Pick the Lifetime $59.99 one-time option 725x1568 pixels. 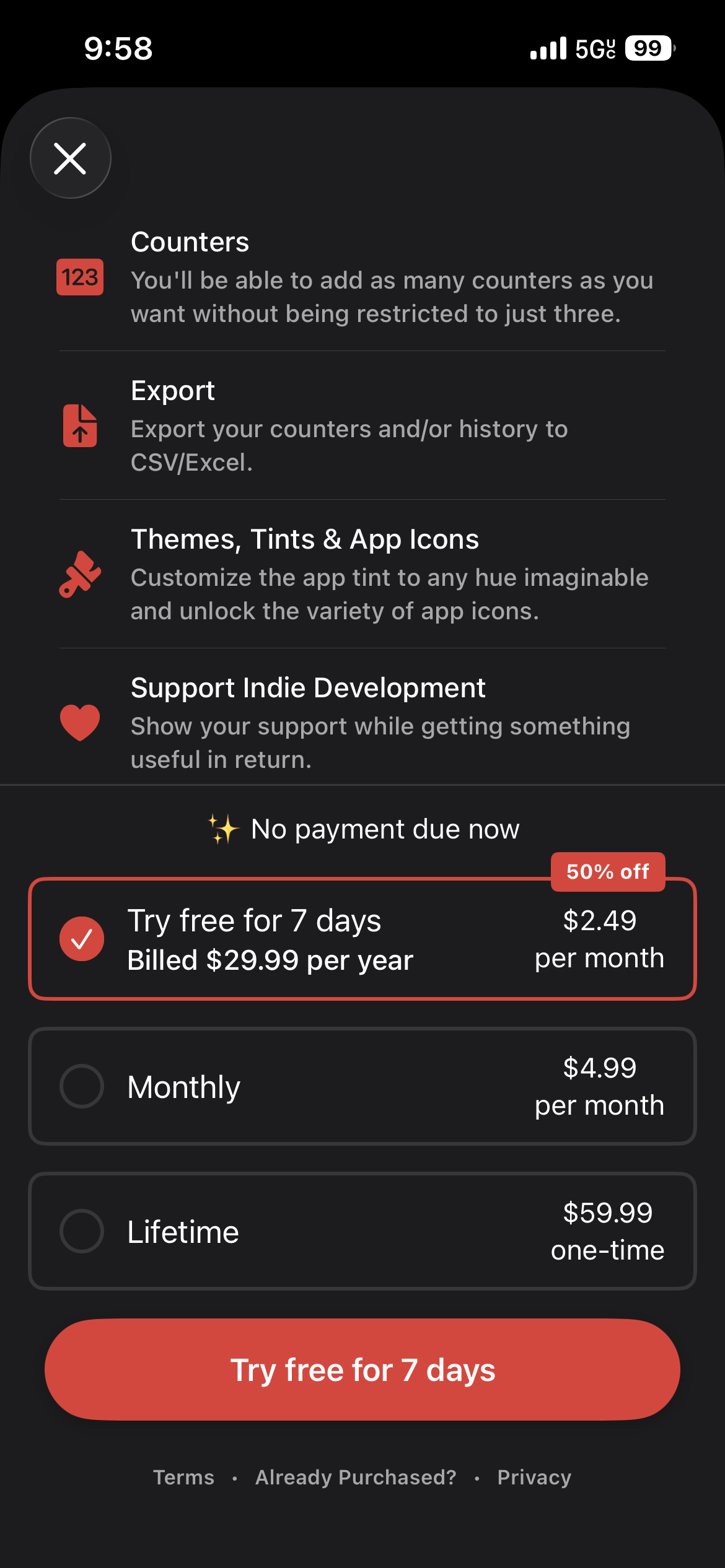tap(362, 1231)
